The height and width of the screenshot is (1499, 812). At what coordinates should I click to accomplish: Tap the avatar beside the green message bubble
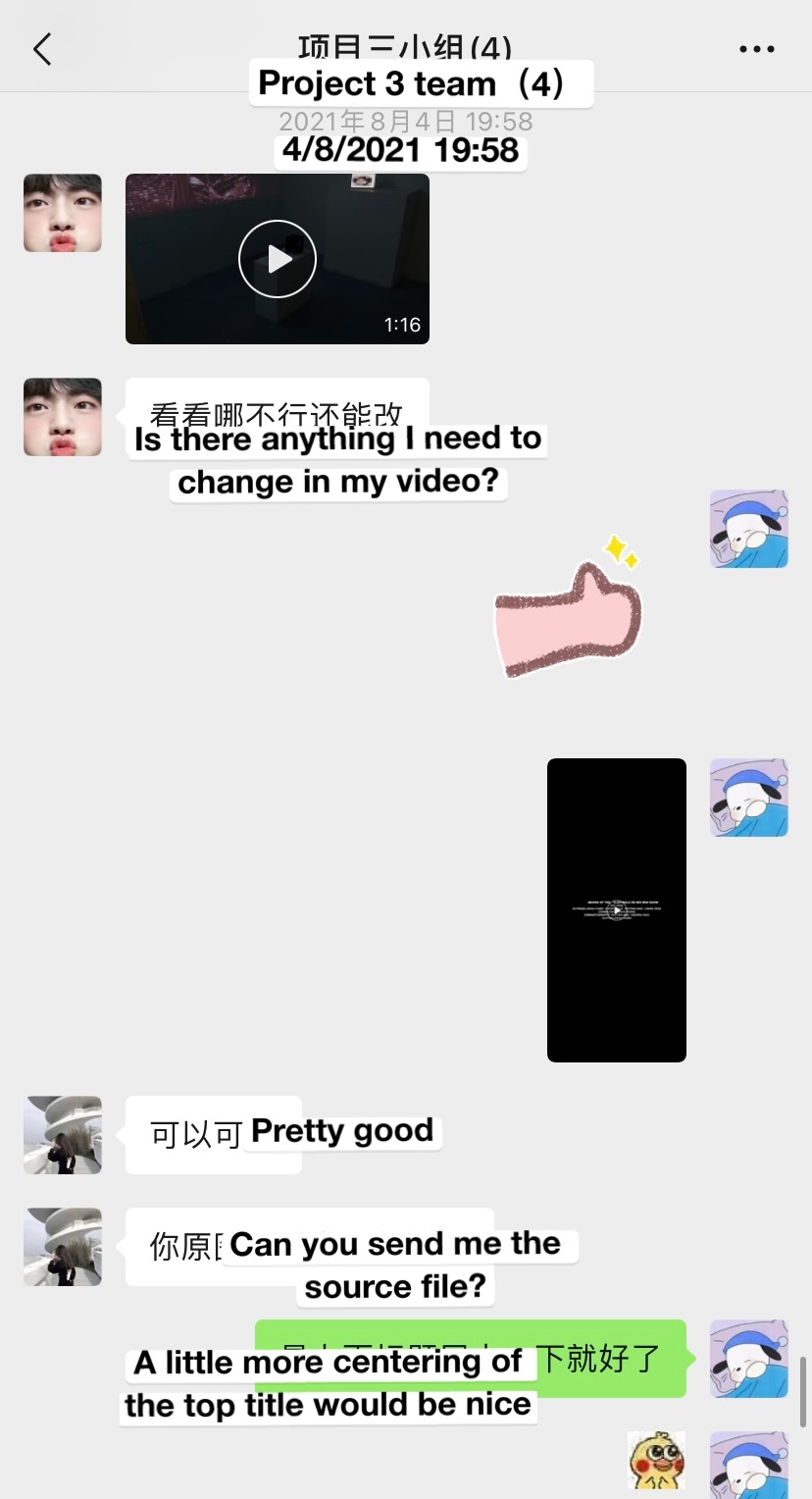pyautogui.click(x=749, y=1359)
